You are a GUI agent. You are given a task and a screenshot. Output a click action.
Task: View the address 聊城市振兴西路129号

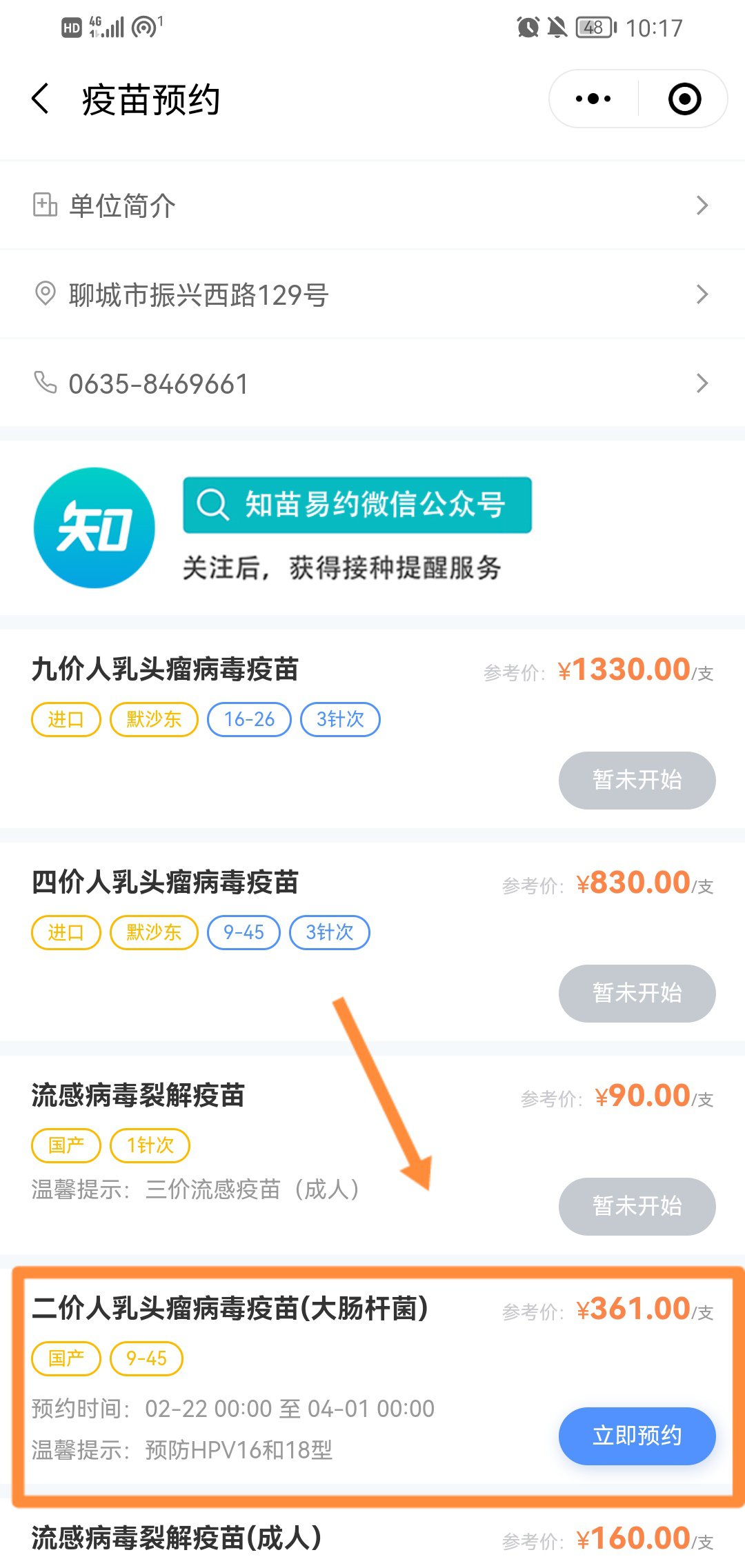(x=372, y=294)
